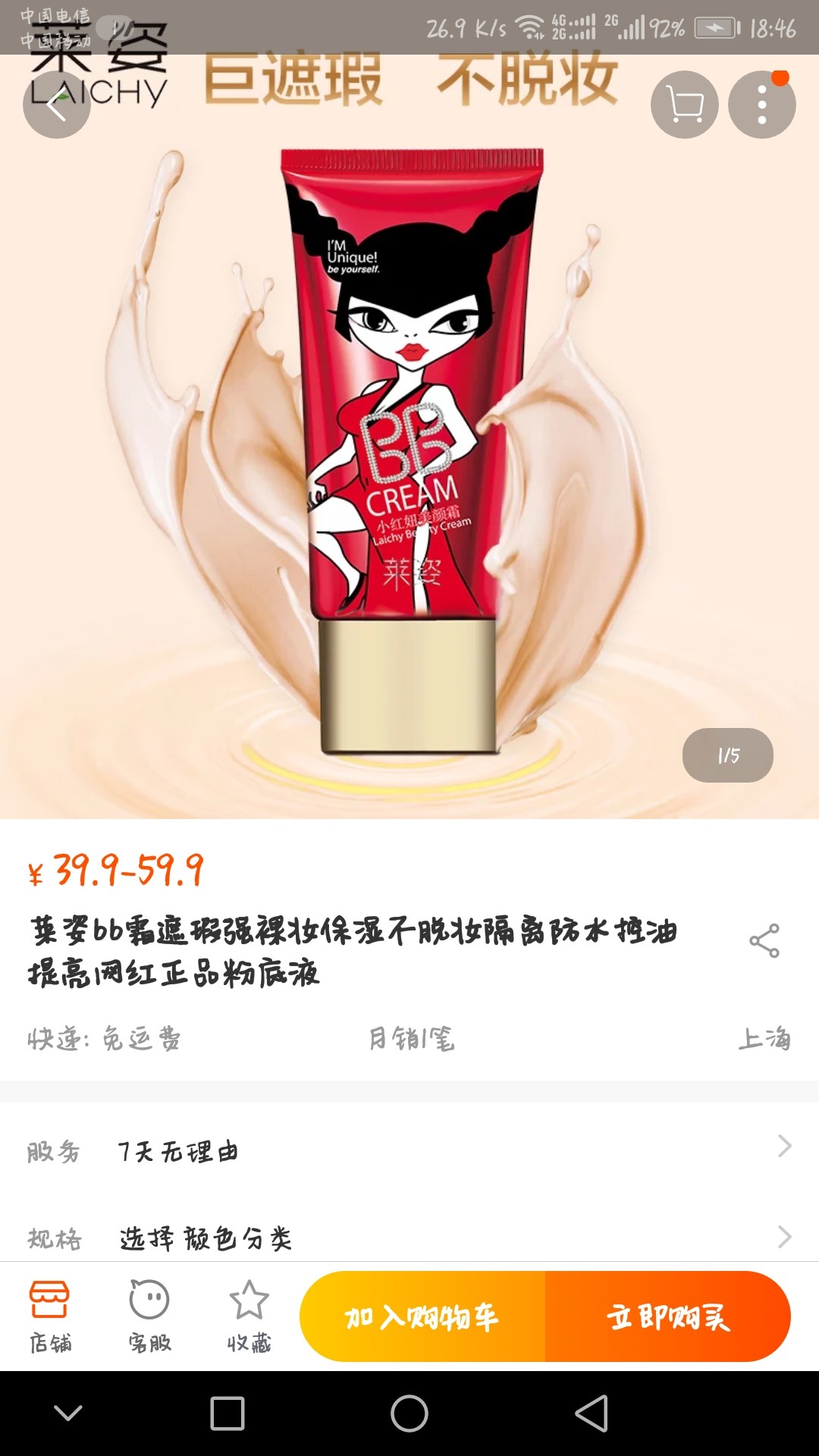This screenshot has height=1456, width=819.
Task: Tap 立即购买 to buy now
Action: pos(668,1316)
